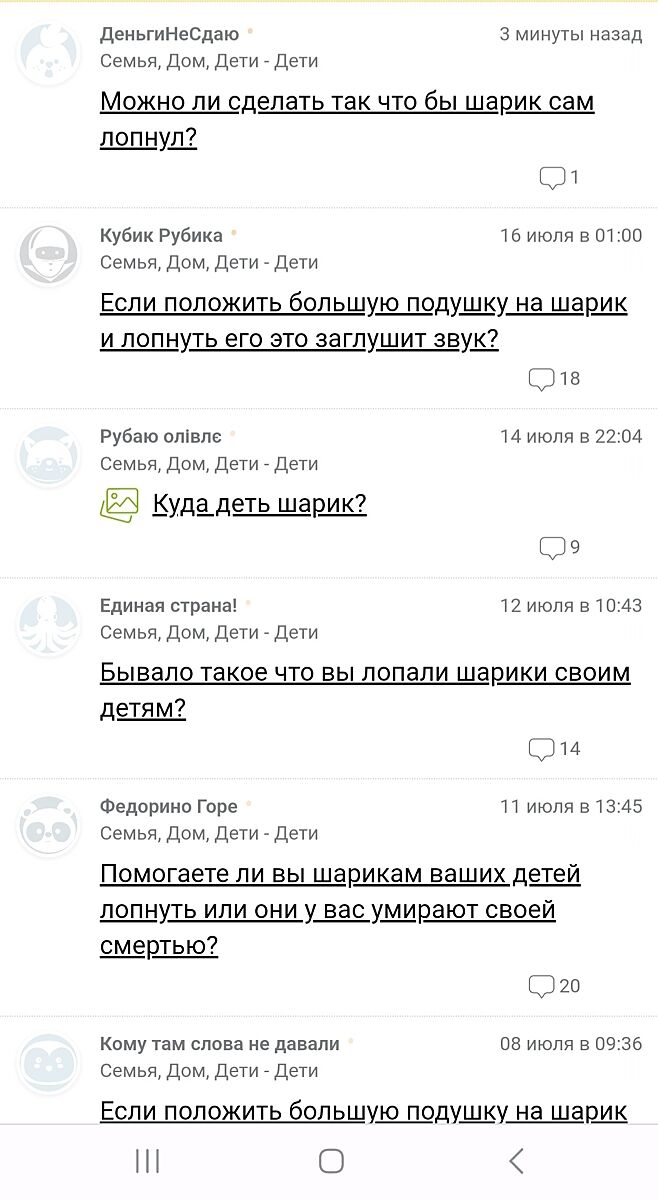See the single answer to ДеньгиНеСдаю's question
This screenshot has height=1200, width=658.
[x=560, y=177]
